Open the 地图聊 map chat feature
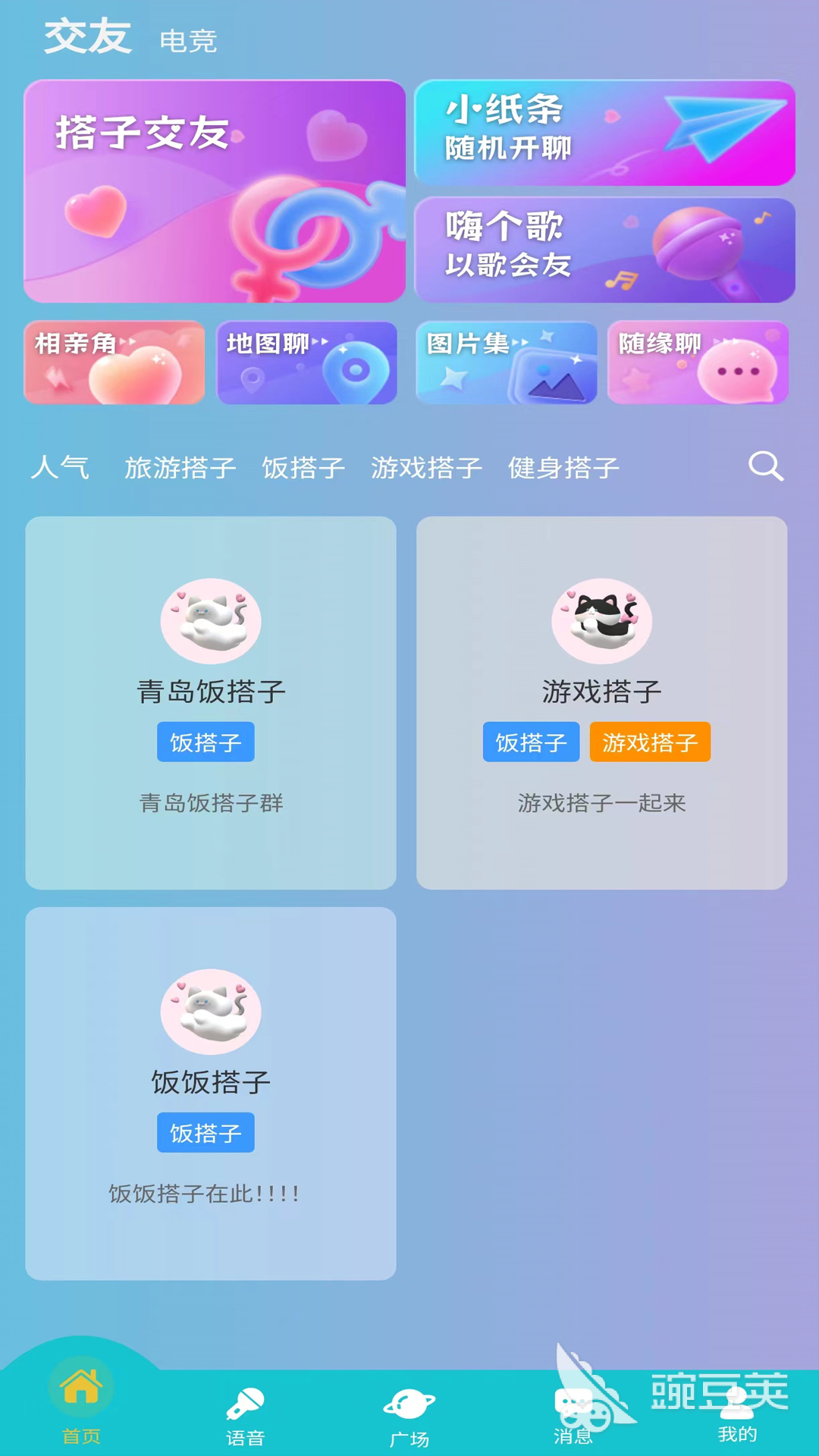Image resolution: width=819 pixels, height=1456 pixels. [306, 362]
